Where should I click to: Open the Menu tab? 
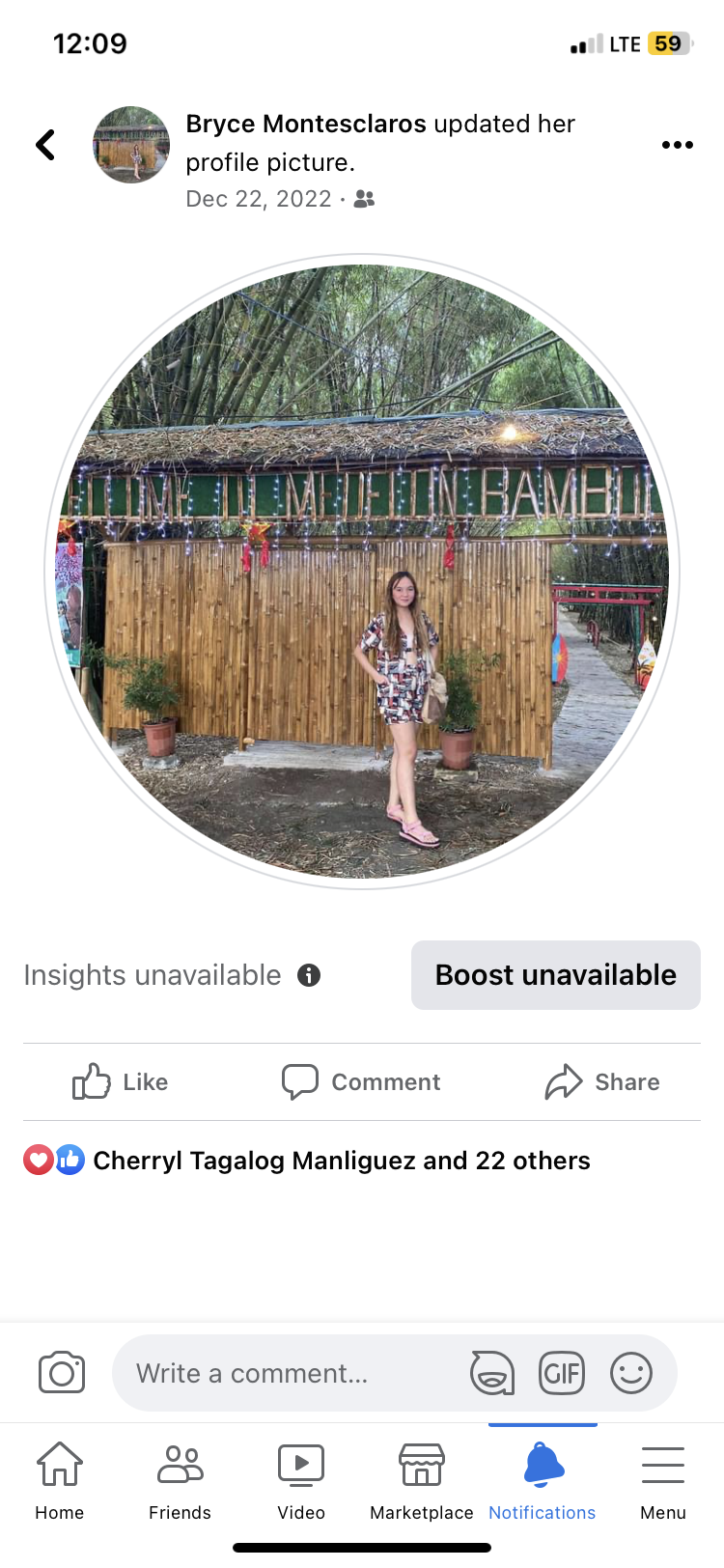pos(663,1481)
